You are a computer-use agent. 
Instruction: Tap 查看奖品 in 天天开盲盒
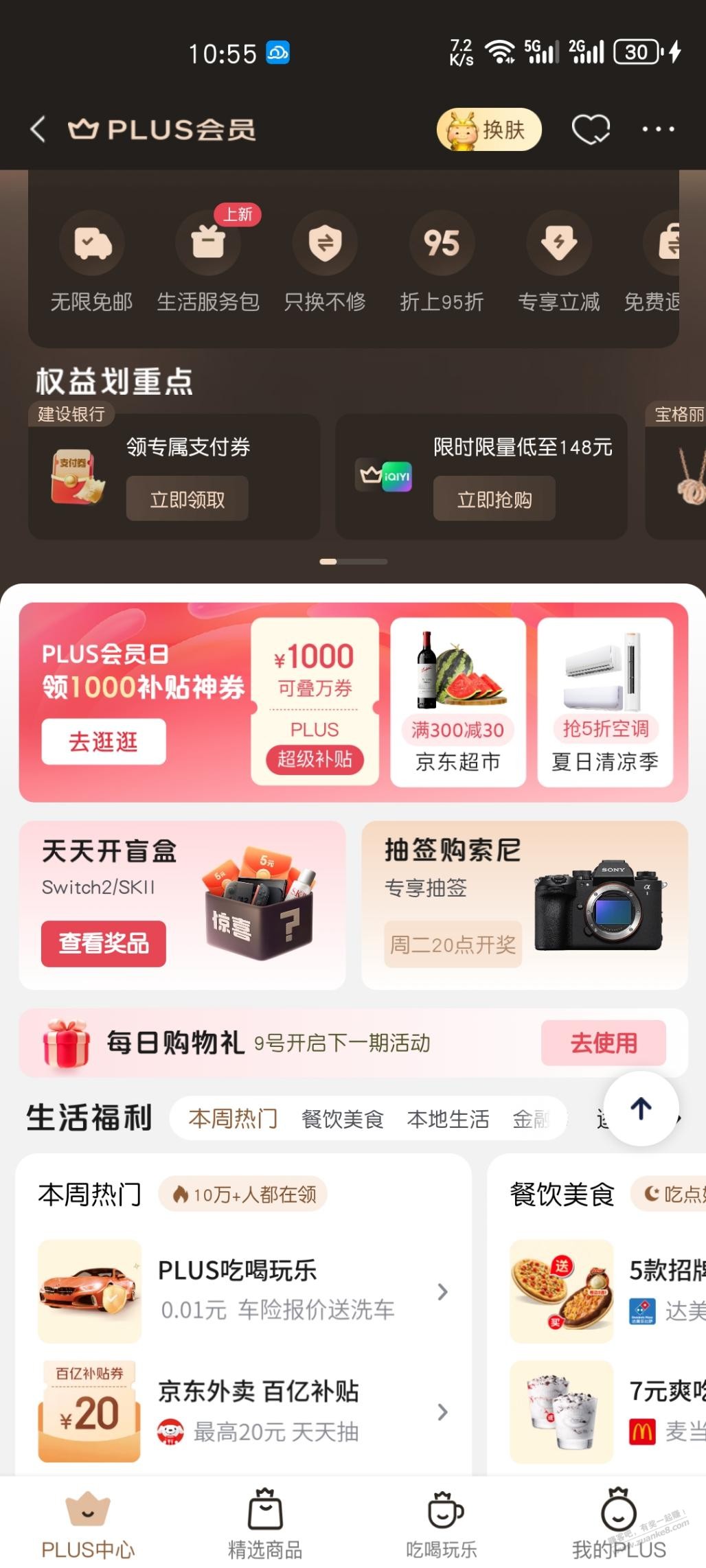point(104,943)
